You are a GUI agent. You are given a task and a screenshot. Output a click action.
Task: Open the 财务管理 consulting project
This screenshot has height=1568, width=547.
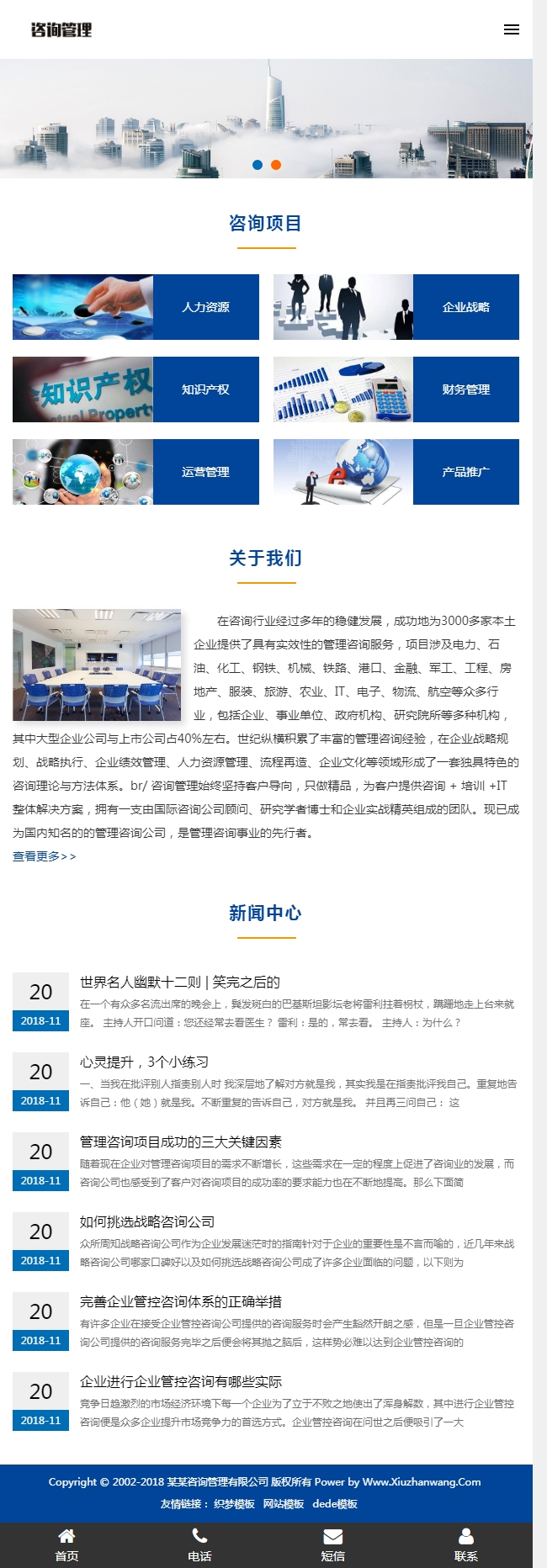pos(396,389)
